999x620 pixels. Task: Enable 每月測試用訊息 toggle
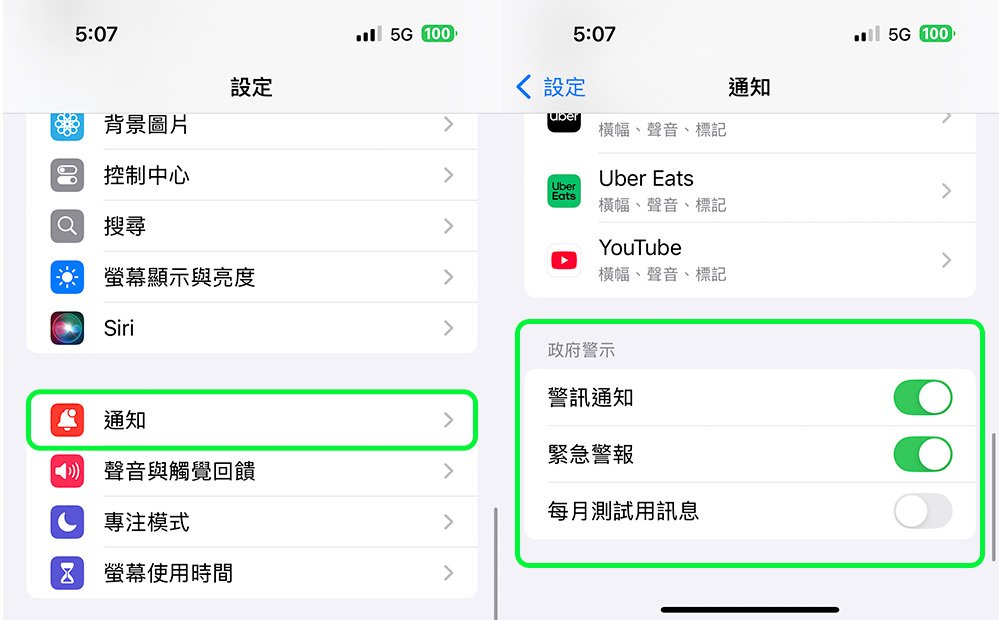tap(922, 512)
